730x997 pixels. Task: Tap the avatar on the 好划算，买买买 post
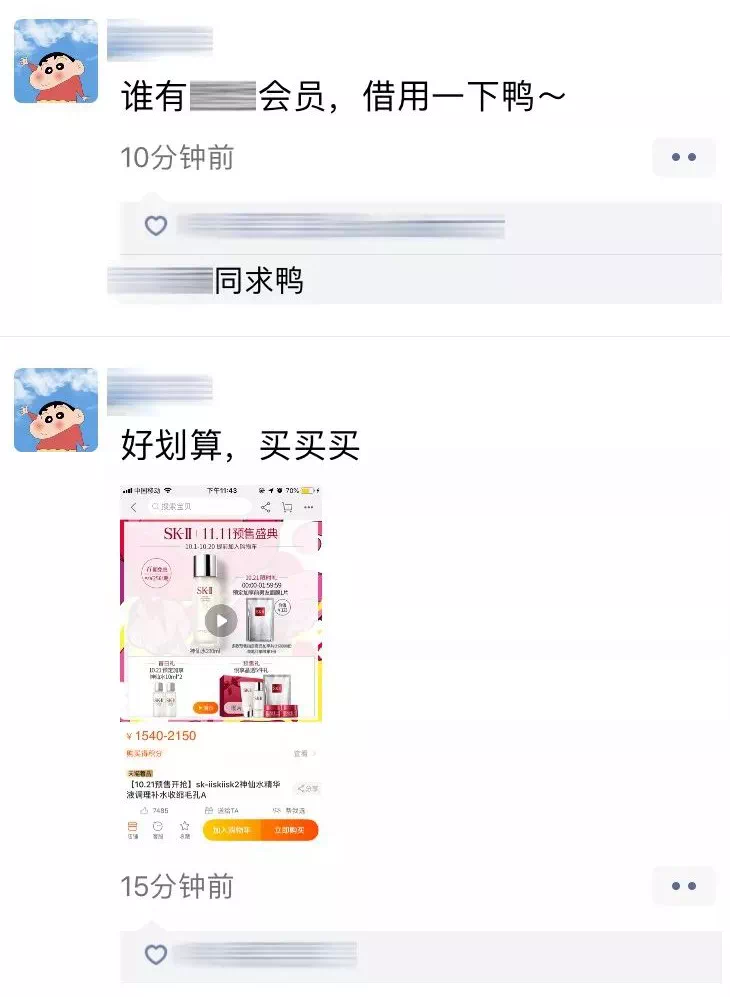56,410
